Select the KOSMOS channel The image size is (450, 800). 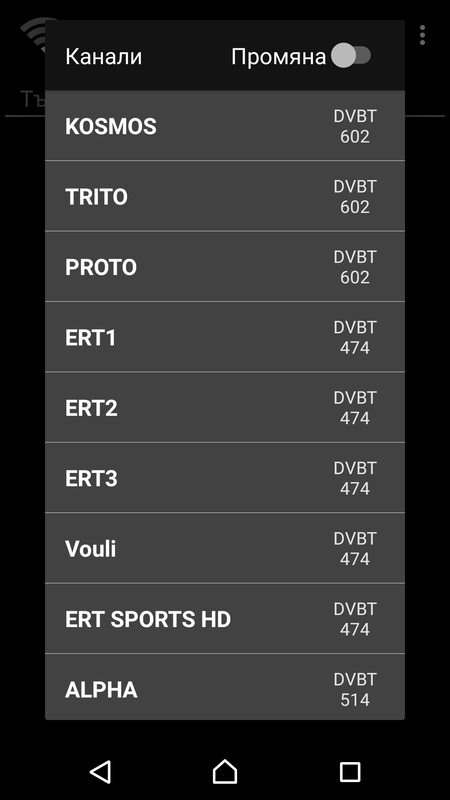coord(225,126)
